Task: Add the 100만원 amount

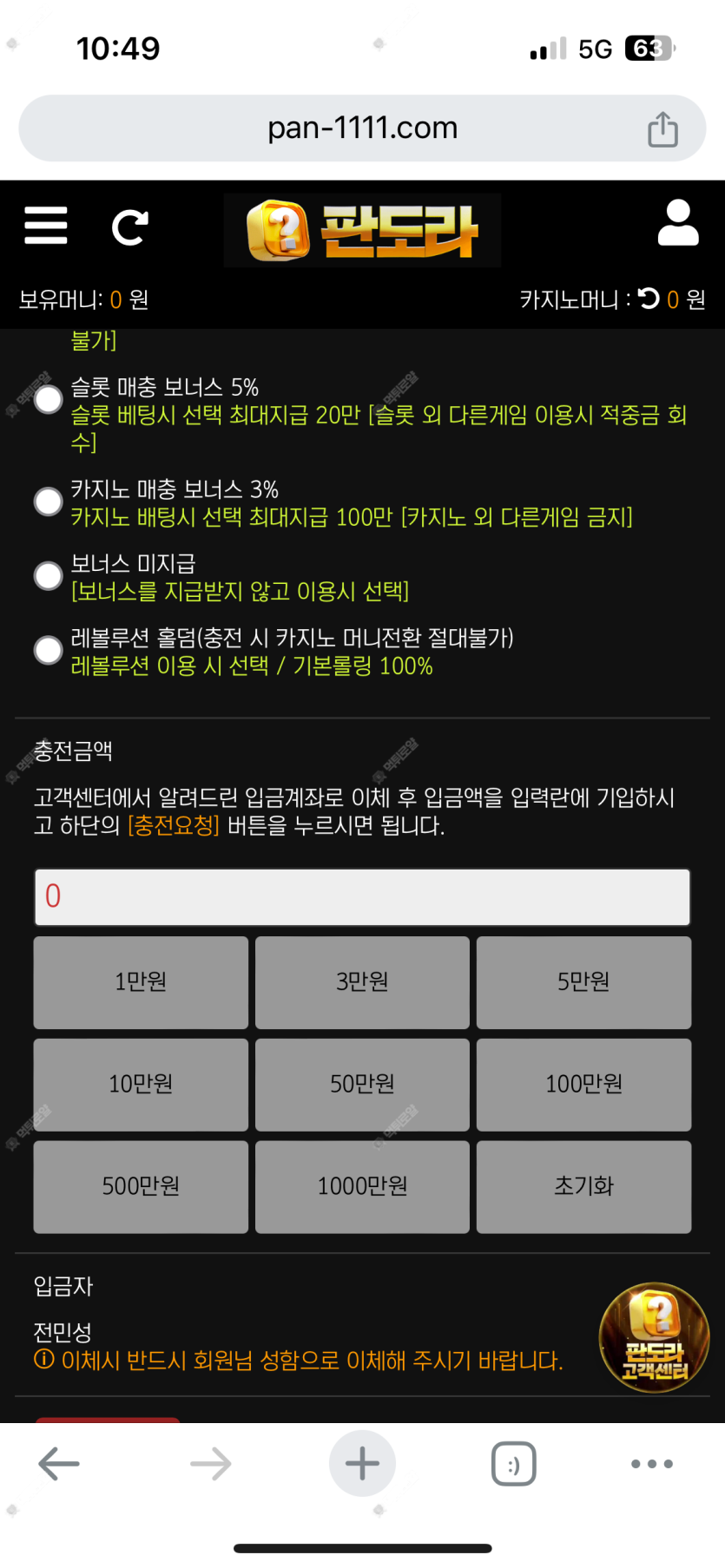Action: click(583, 1085)
